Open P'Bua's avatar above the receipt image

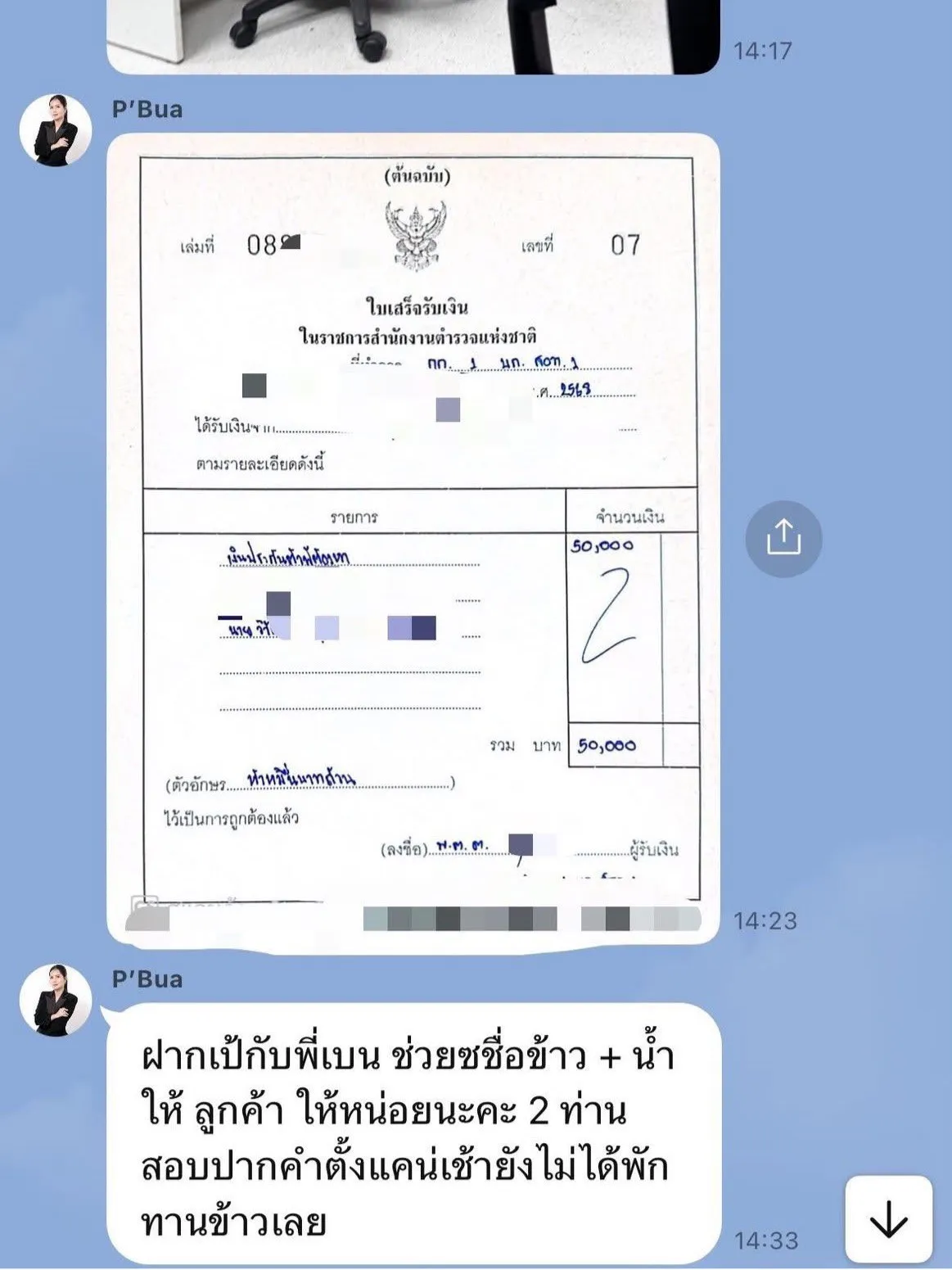[x=56, y=131]
